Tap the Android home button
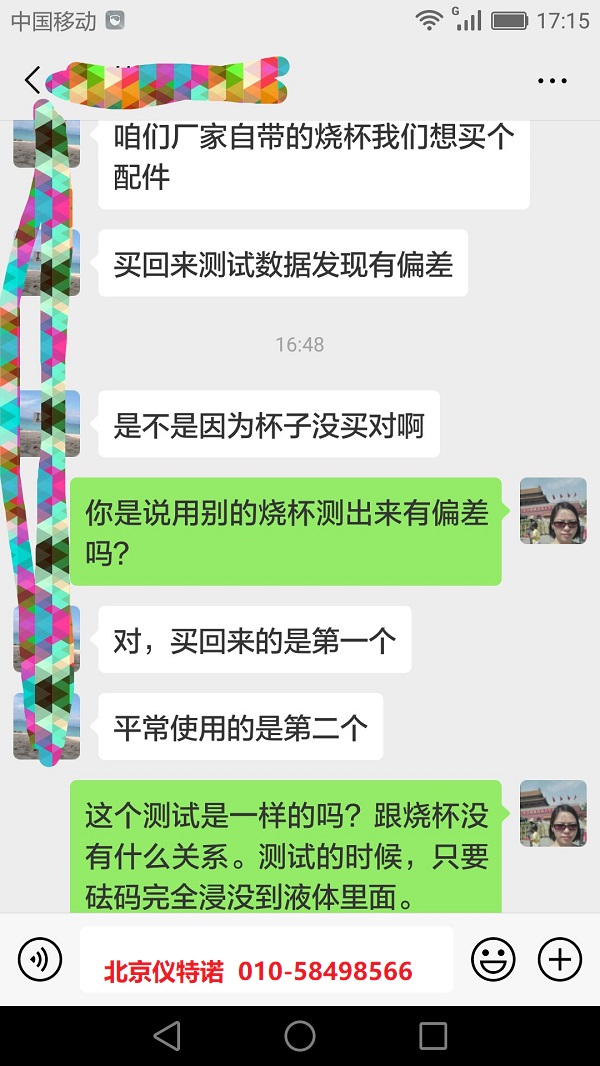The height and width of the screenshot is (1066, 600). (x=300, y=1036)
